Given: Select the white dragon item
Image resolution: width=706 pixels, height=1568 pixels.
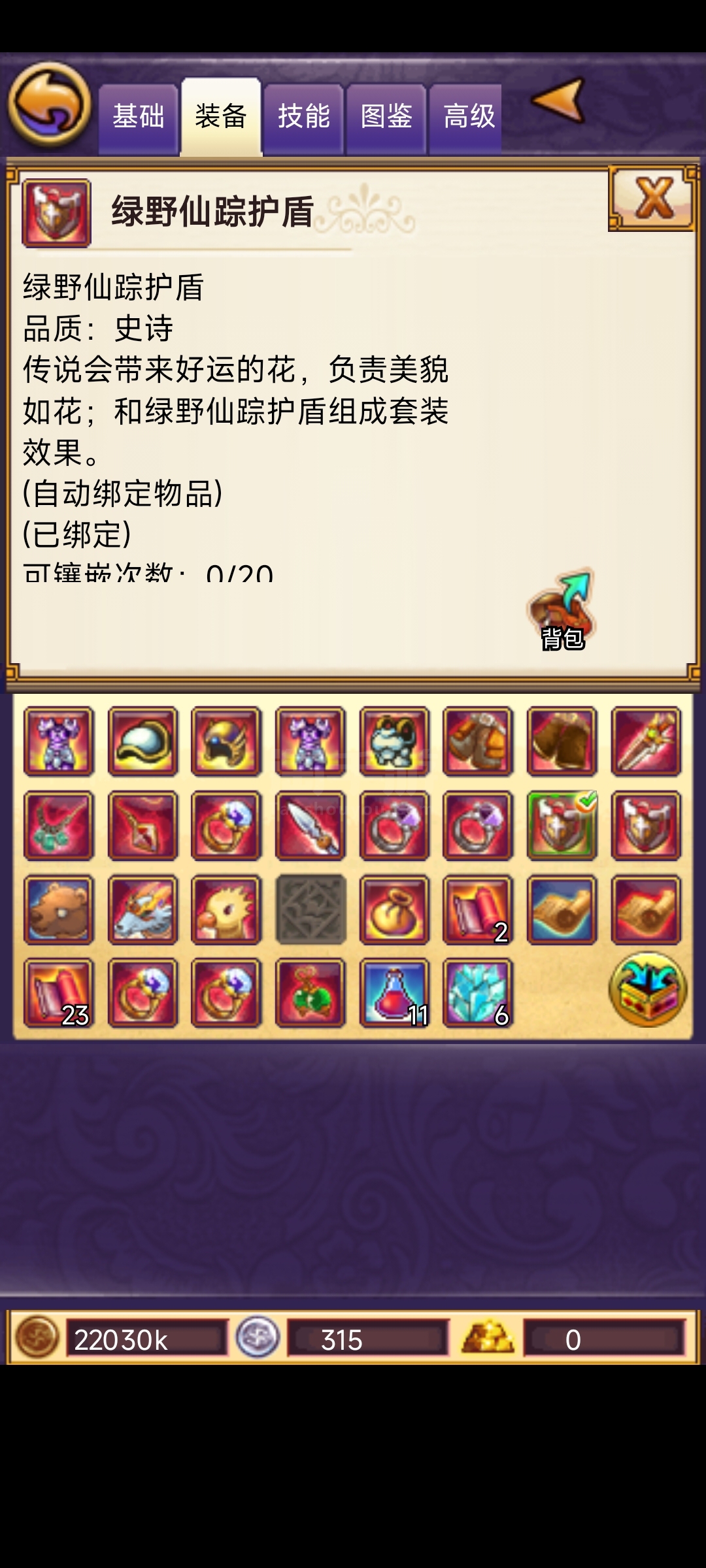Looking at the screenshot, I should pyautogui.click(x=143, y=909).
